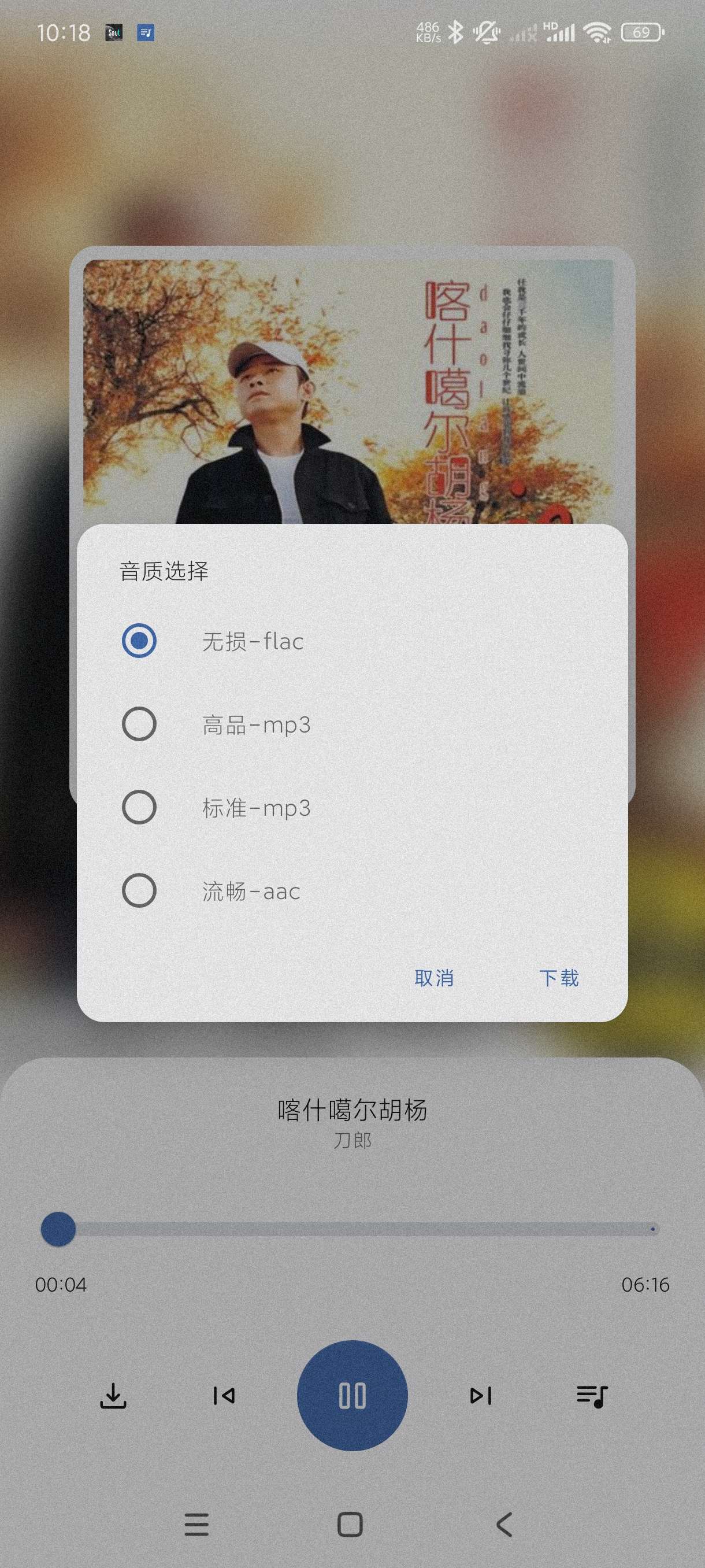Skip to the next track
This screenshot has height=1568, width=705.
(x=481, y=1395)
